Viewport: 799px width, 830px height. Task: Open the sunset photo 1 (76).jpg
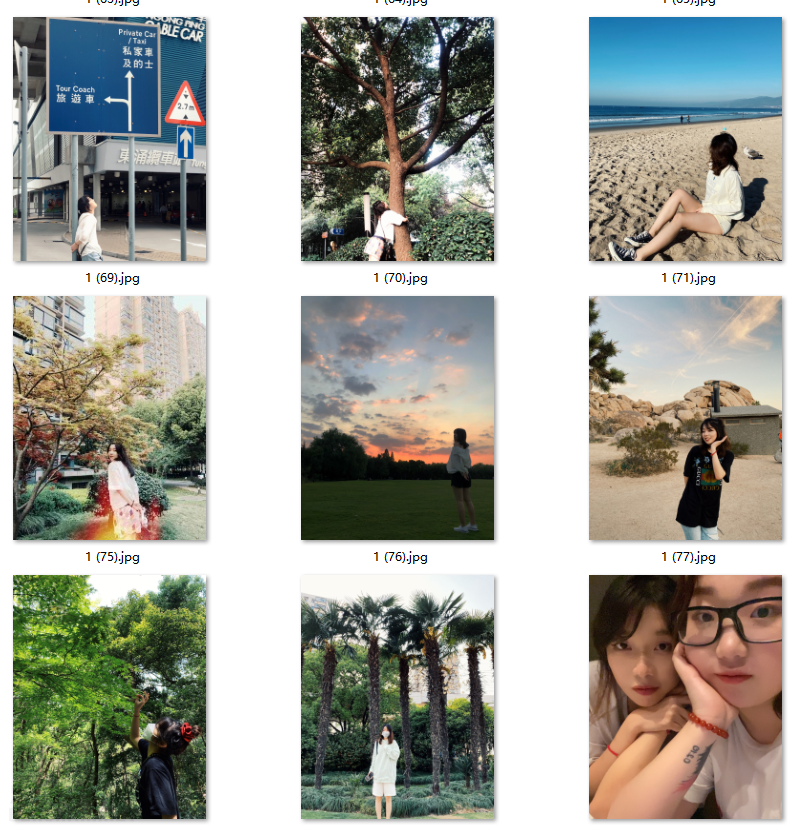(398, 418)
